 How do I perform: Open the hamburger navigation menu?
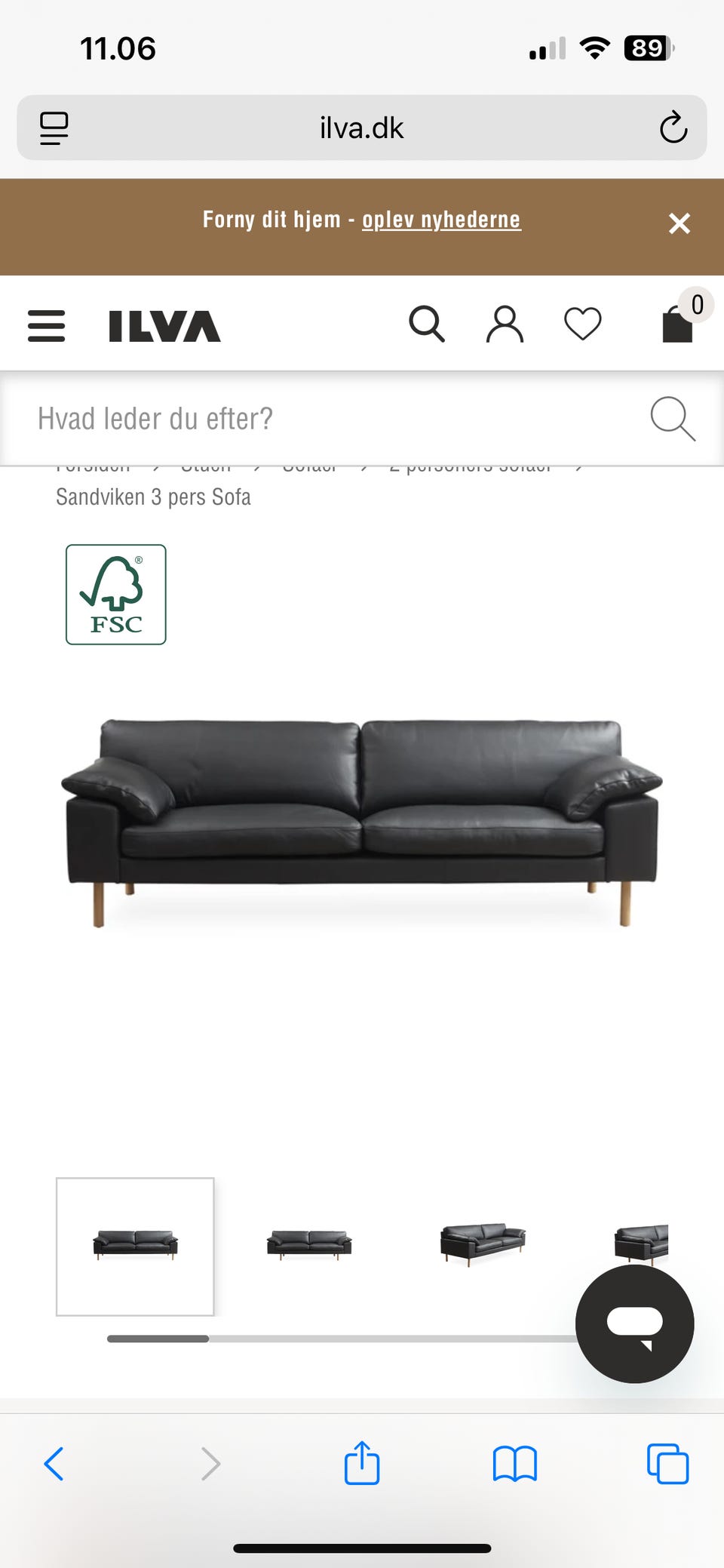click(x=45, y=324)
